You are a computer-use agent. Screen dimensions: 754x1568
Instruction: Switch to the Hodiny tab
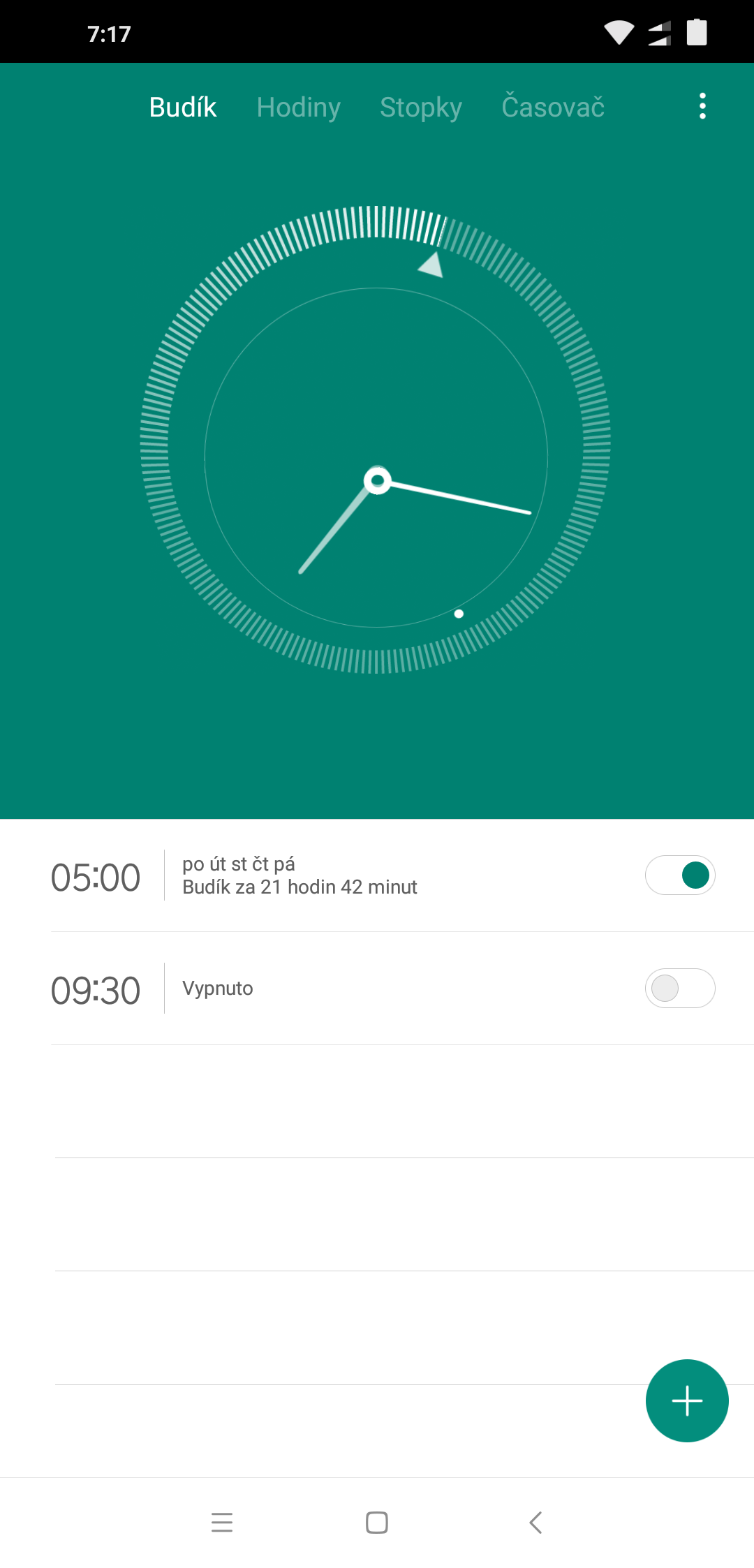click(x=298, y=108)
